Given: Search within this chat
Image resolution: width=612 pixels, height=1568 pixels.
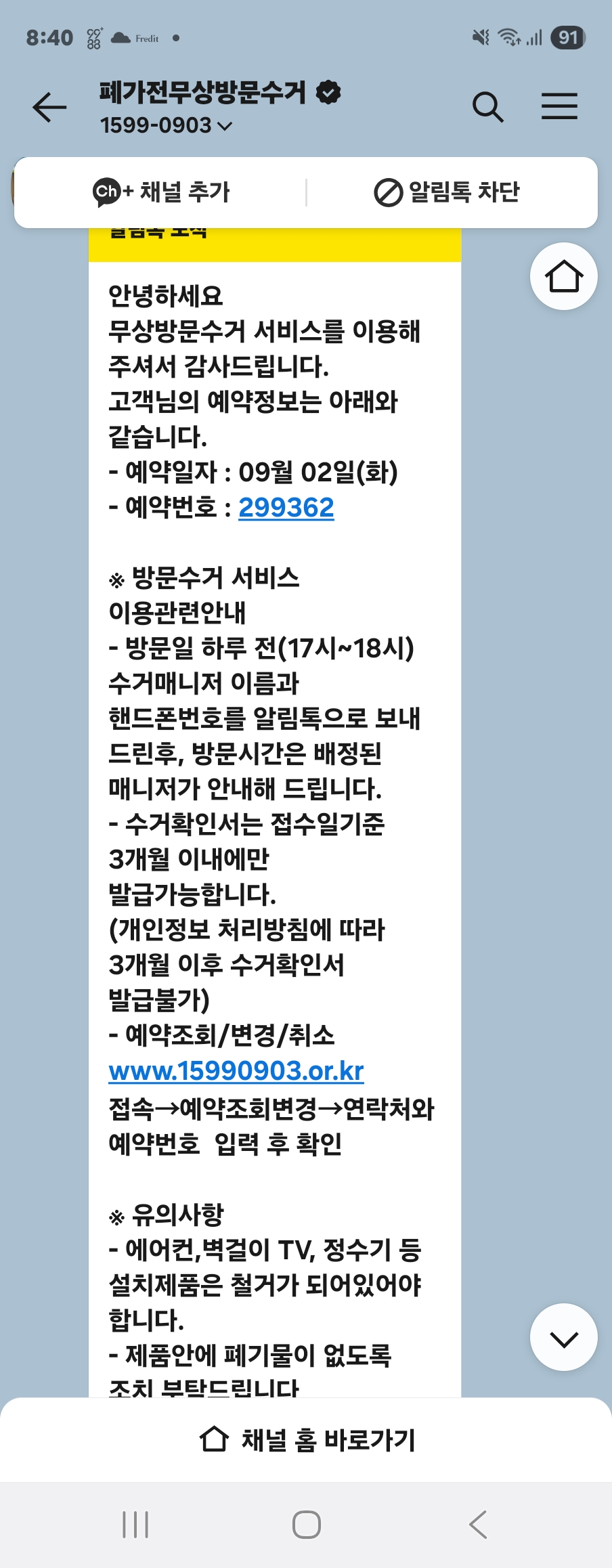Looking at the screenshot, I should pyautogui.click(x=487, y=107).
